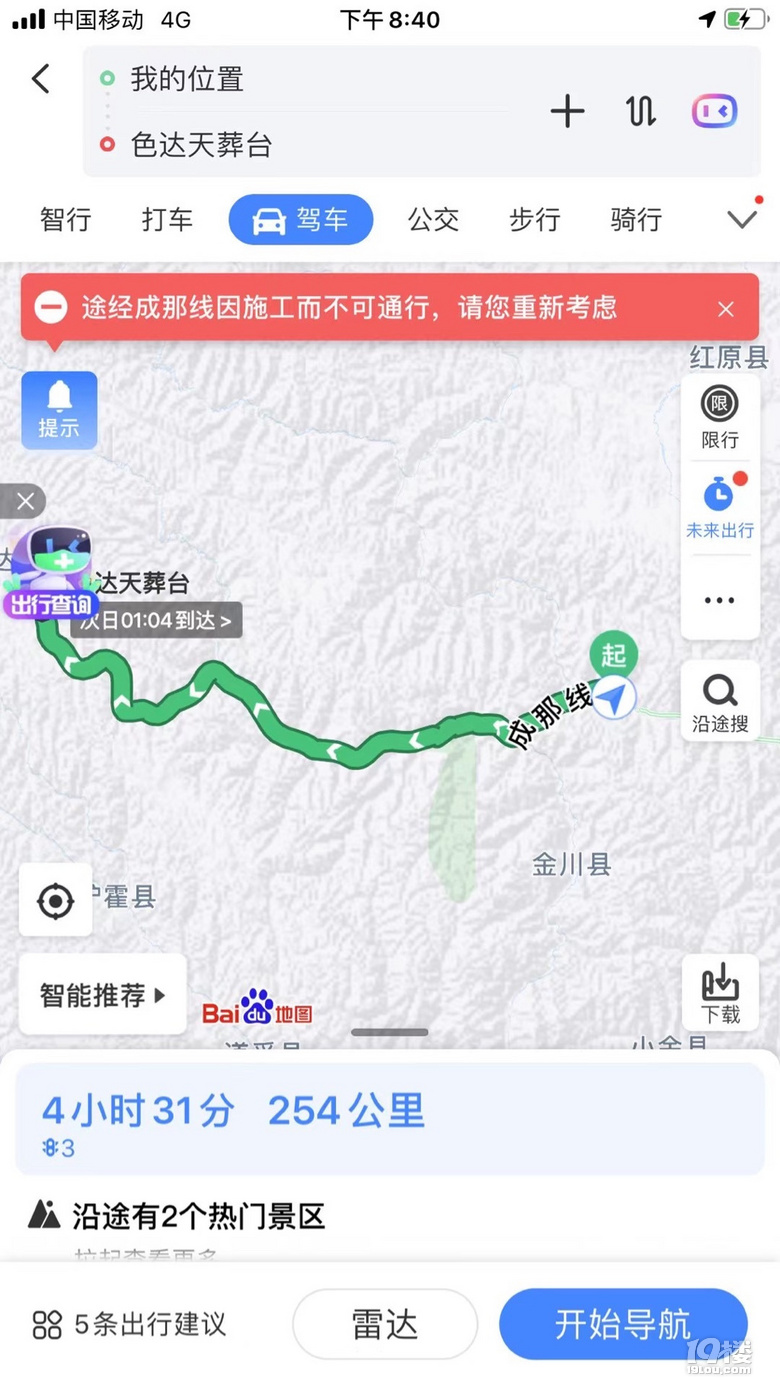Select the 公交 public transit tab

pyautogui.click(x=433, y=219)
